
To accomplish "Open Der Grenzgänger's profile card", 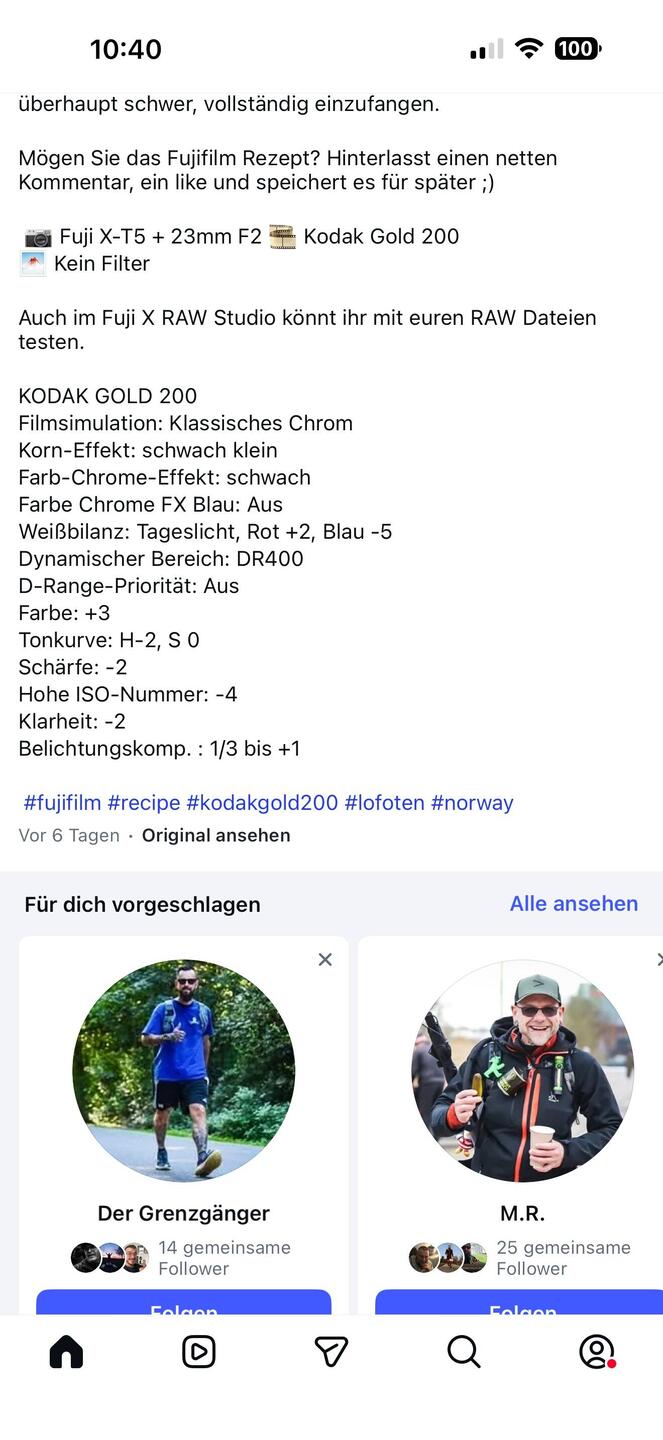I will [x=184, y=1071].
